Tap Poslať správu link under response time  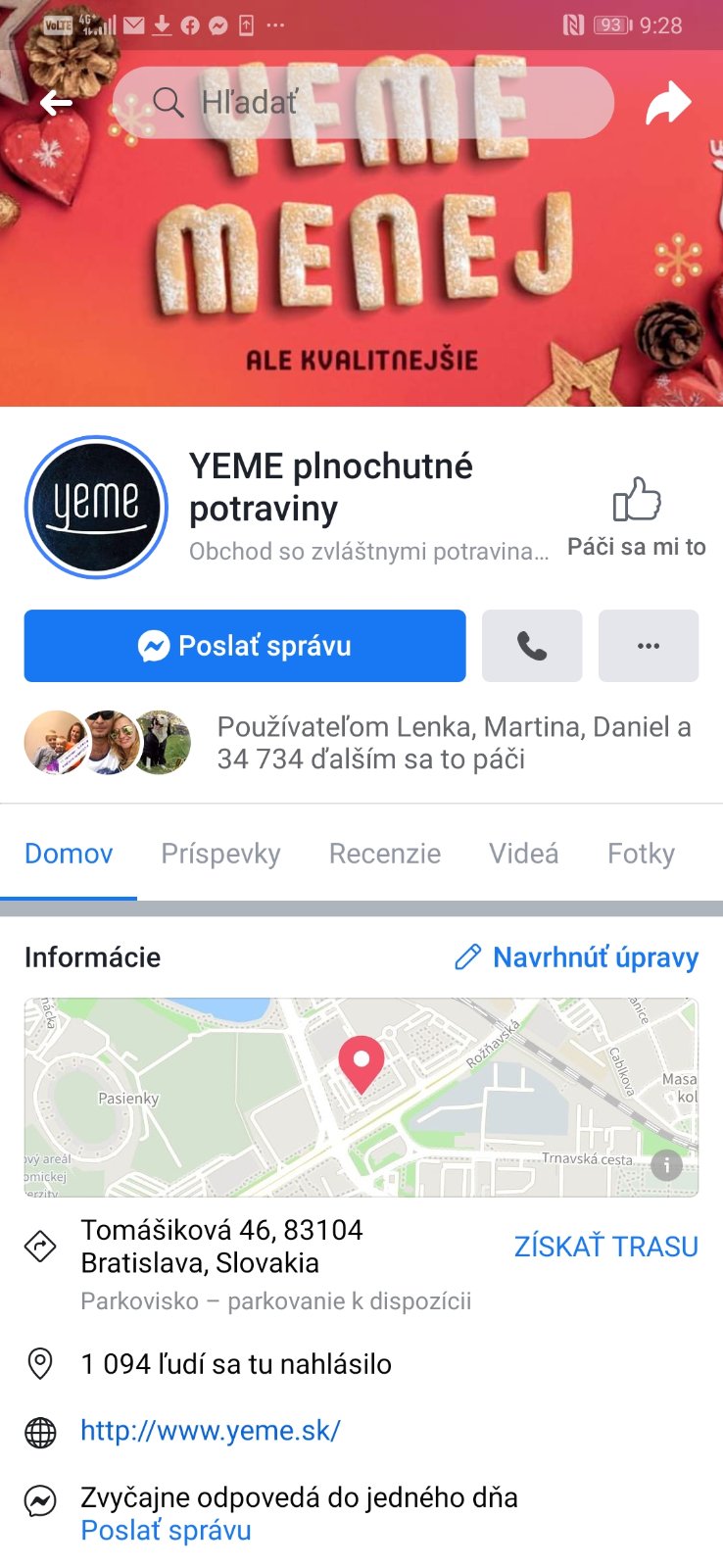166,1531
